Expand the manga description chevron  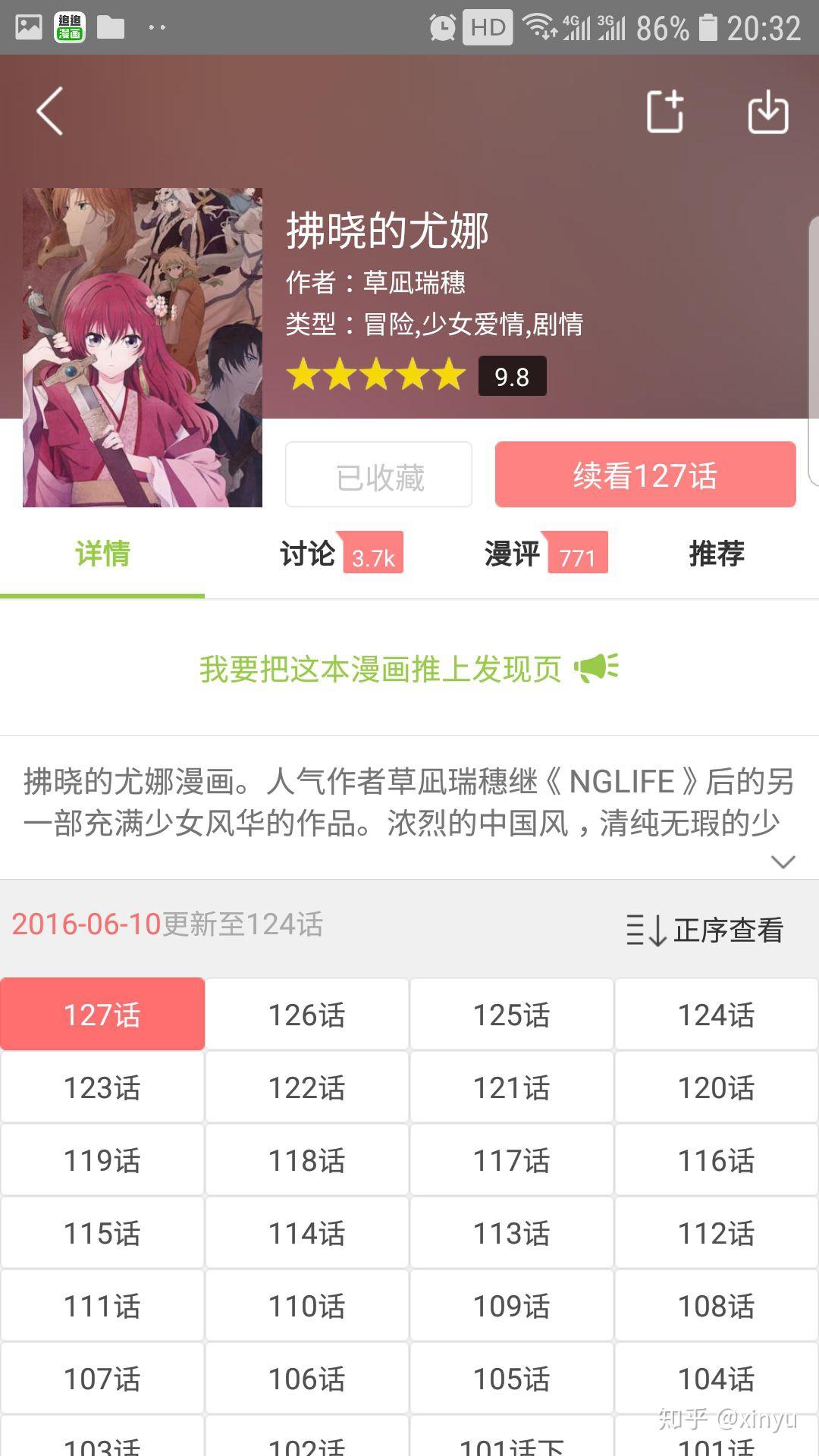click(783, 861)
